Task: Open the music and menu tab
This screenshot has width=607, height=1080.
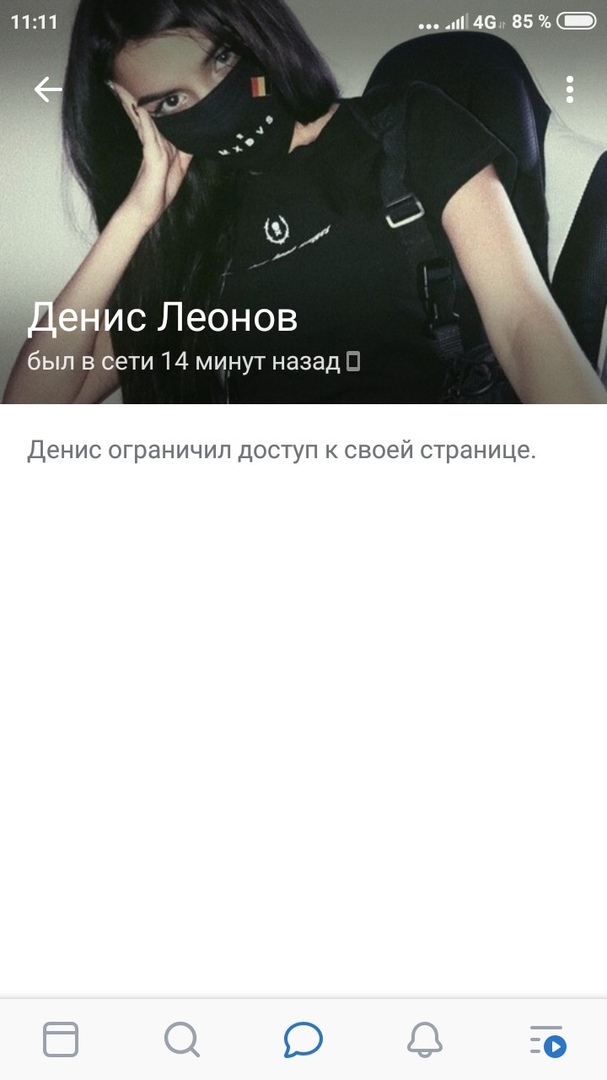Action: pyautogui.click(x=547, y=1040)
